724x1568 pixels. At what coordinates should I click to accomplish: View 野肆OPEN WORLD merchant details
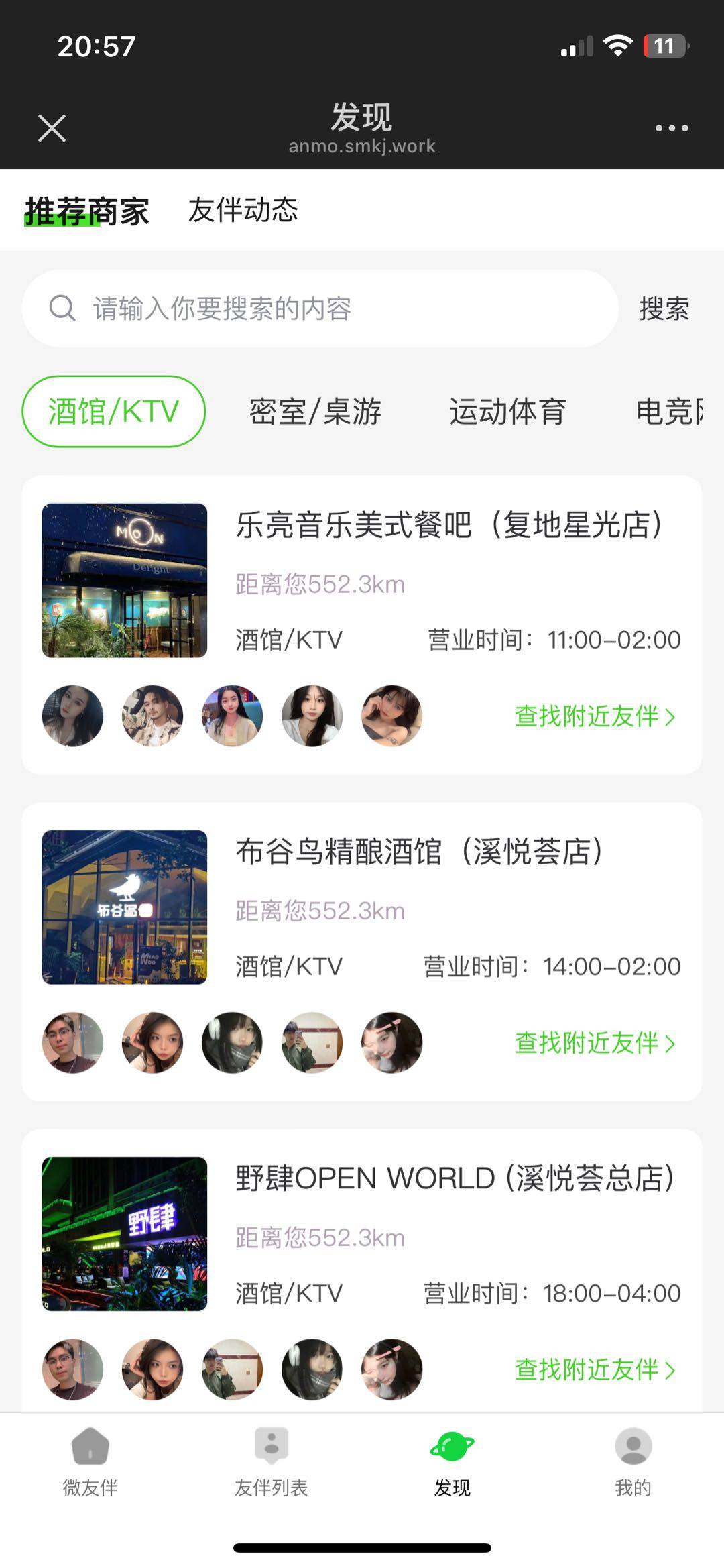(x=455, y=1178)
